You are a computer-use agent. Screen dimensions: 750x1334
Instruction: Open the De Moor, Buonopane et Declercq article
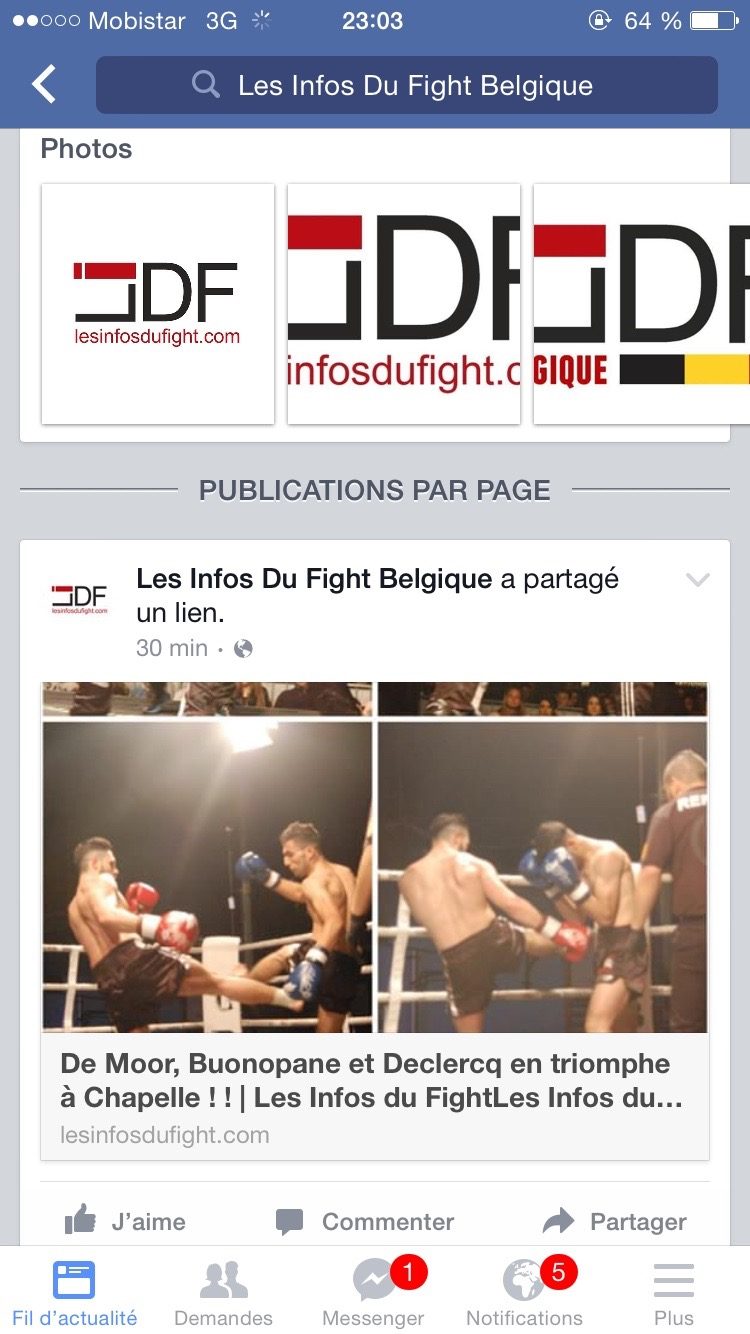click(375, 921)
